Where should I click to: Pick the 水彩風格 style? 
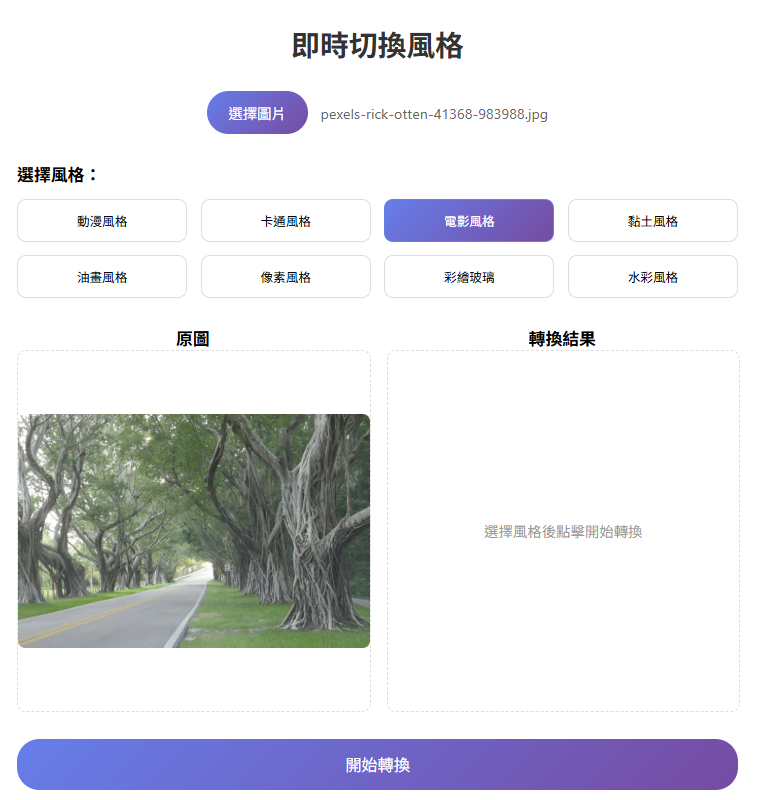(x=652, y=277)
